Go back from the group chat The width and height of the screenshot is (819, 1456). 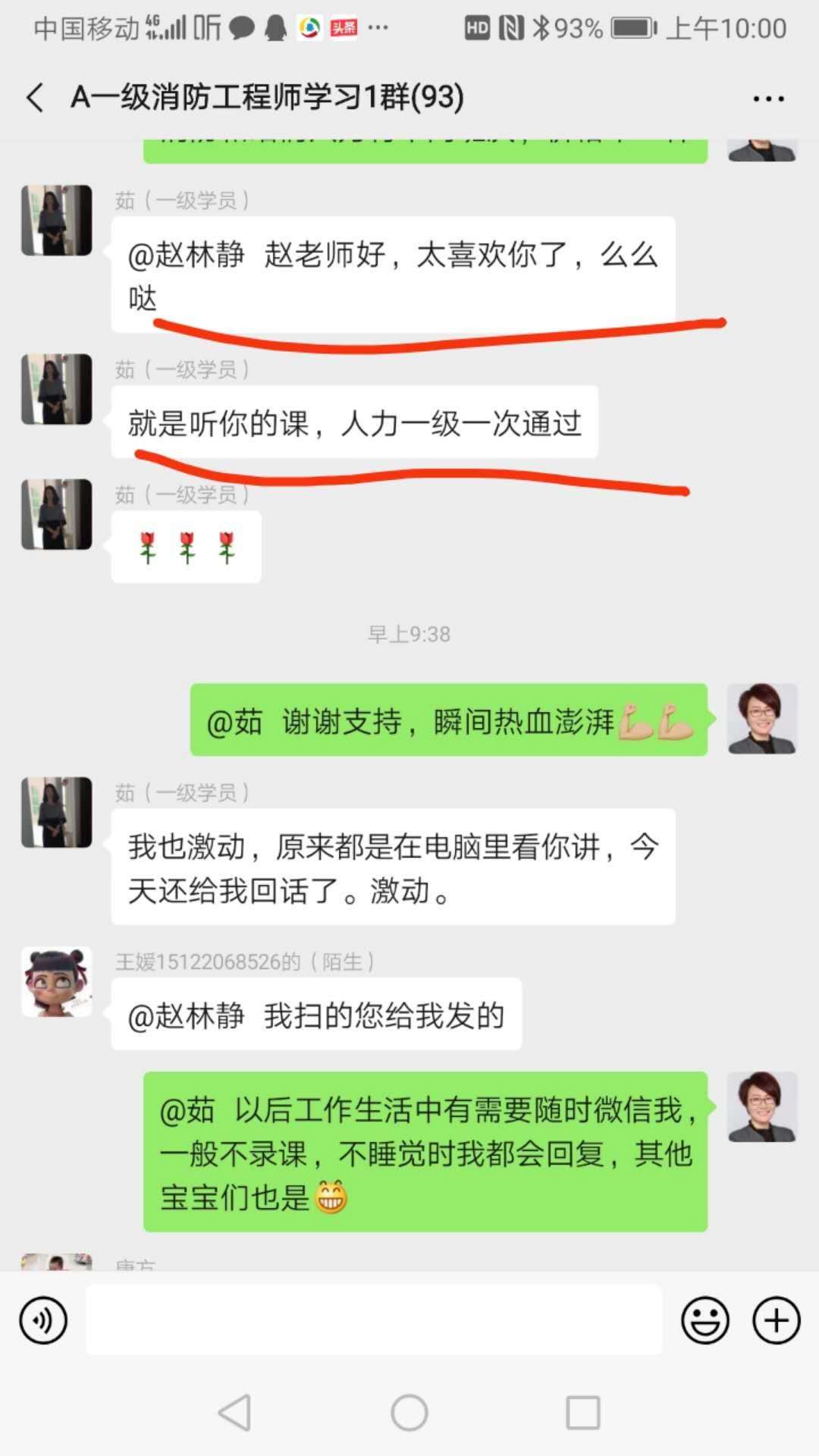click(x=36, y=98)
